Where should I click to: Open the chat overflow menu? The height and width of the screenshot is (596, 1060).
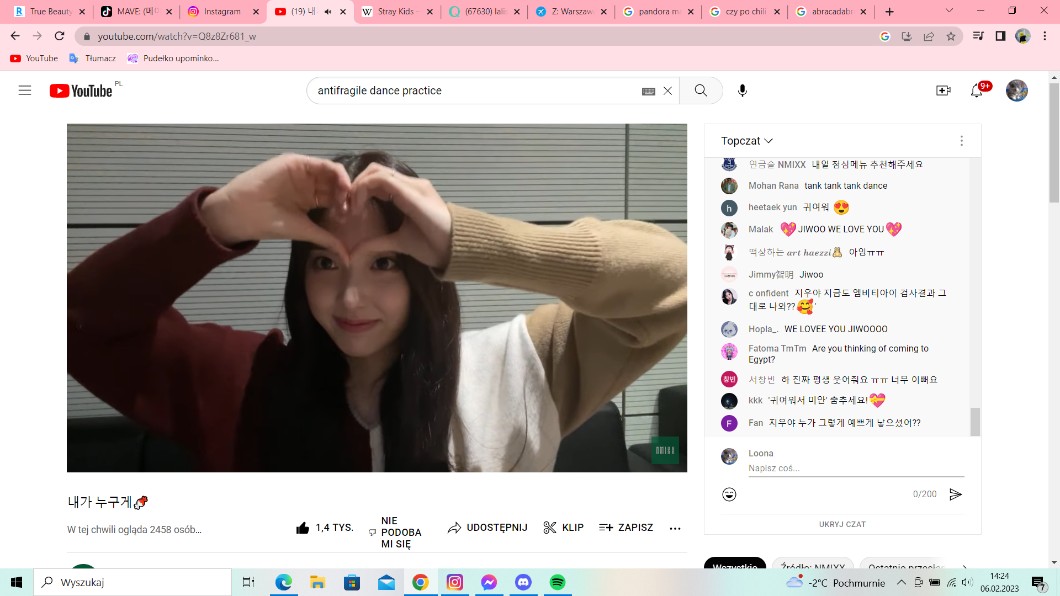(x=962, y=141)
